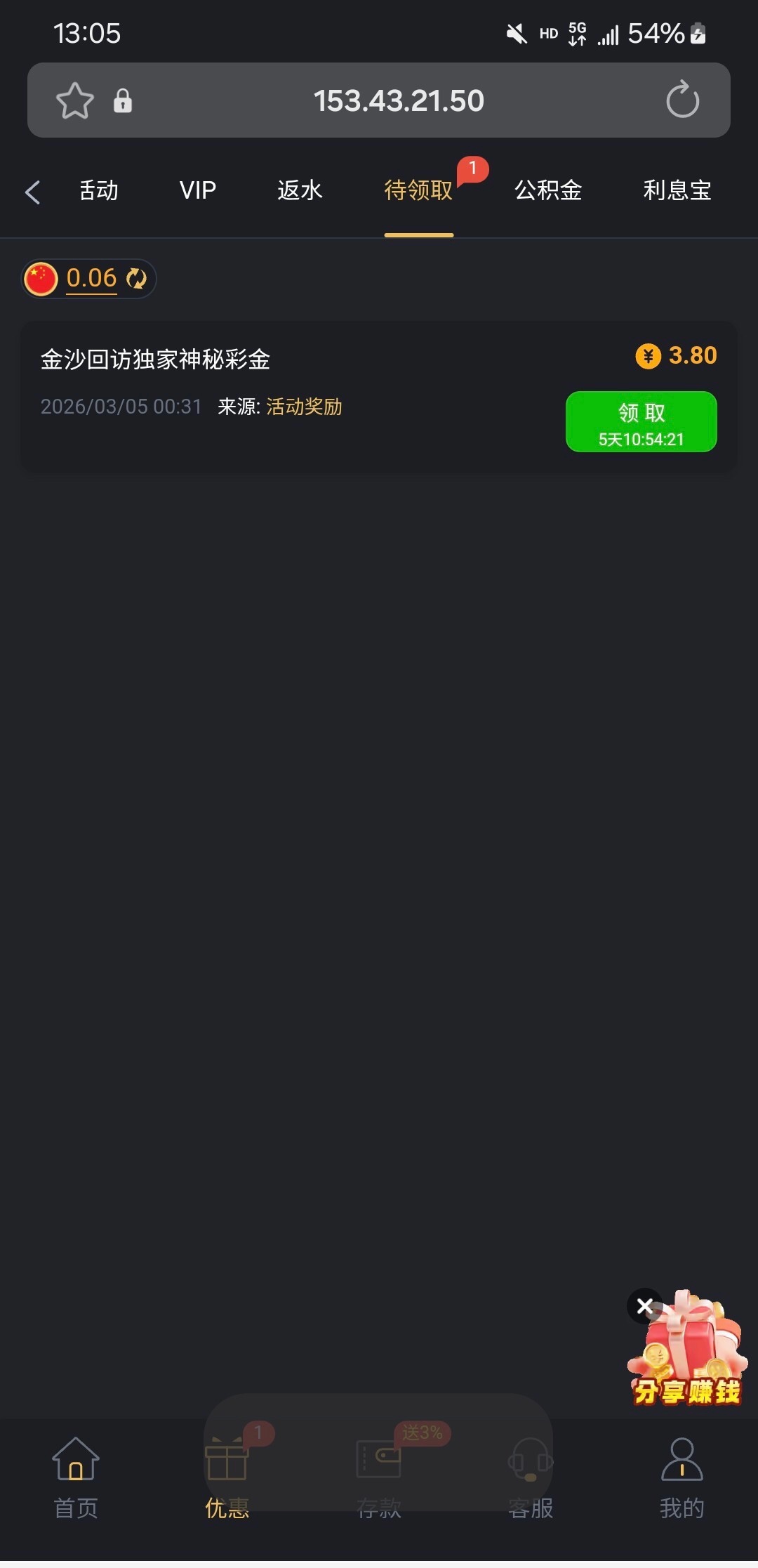Dismiss the 分享赚钱 floating banner
This screenshot has width=758, height=1568.
pyautogui.click(x=644, y=1306)
